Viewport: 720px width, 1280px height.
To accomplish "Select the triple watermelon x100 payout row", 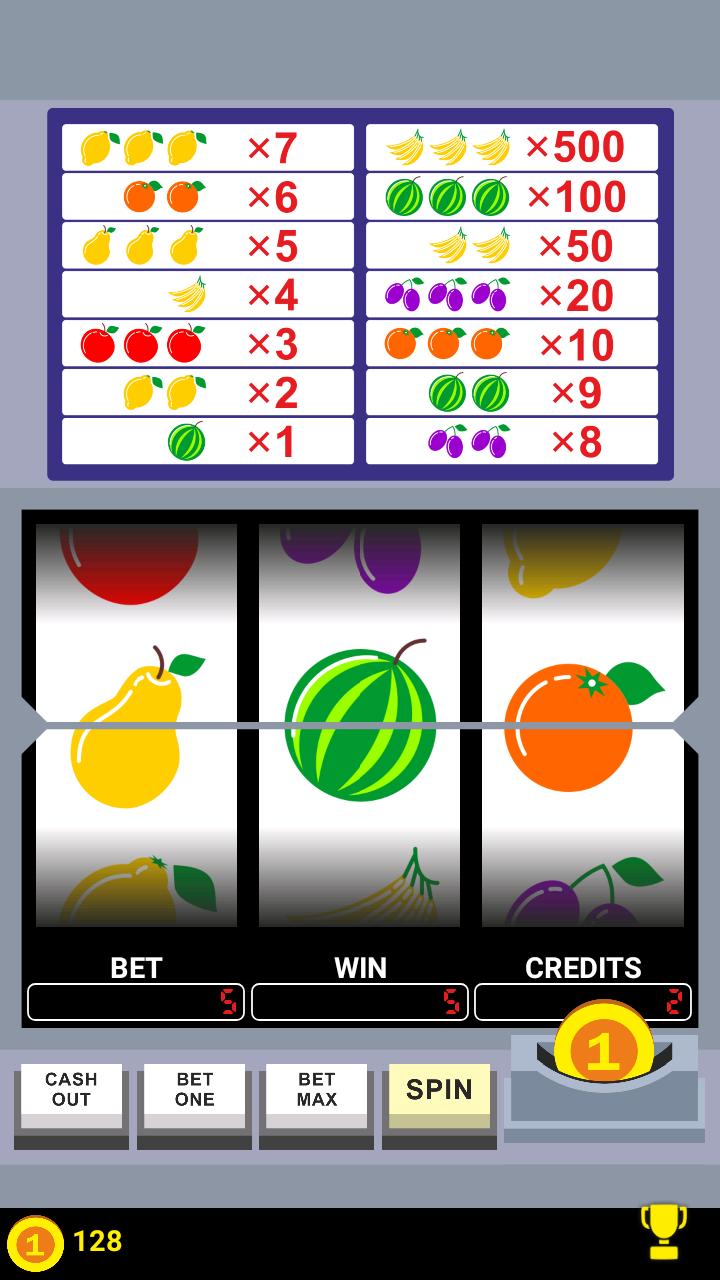I will (x=510, y=196).
